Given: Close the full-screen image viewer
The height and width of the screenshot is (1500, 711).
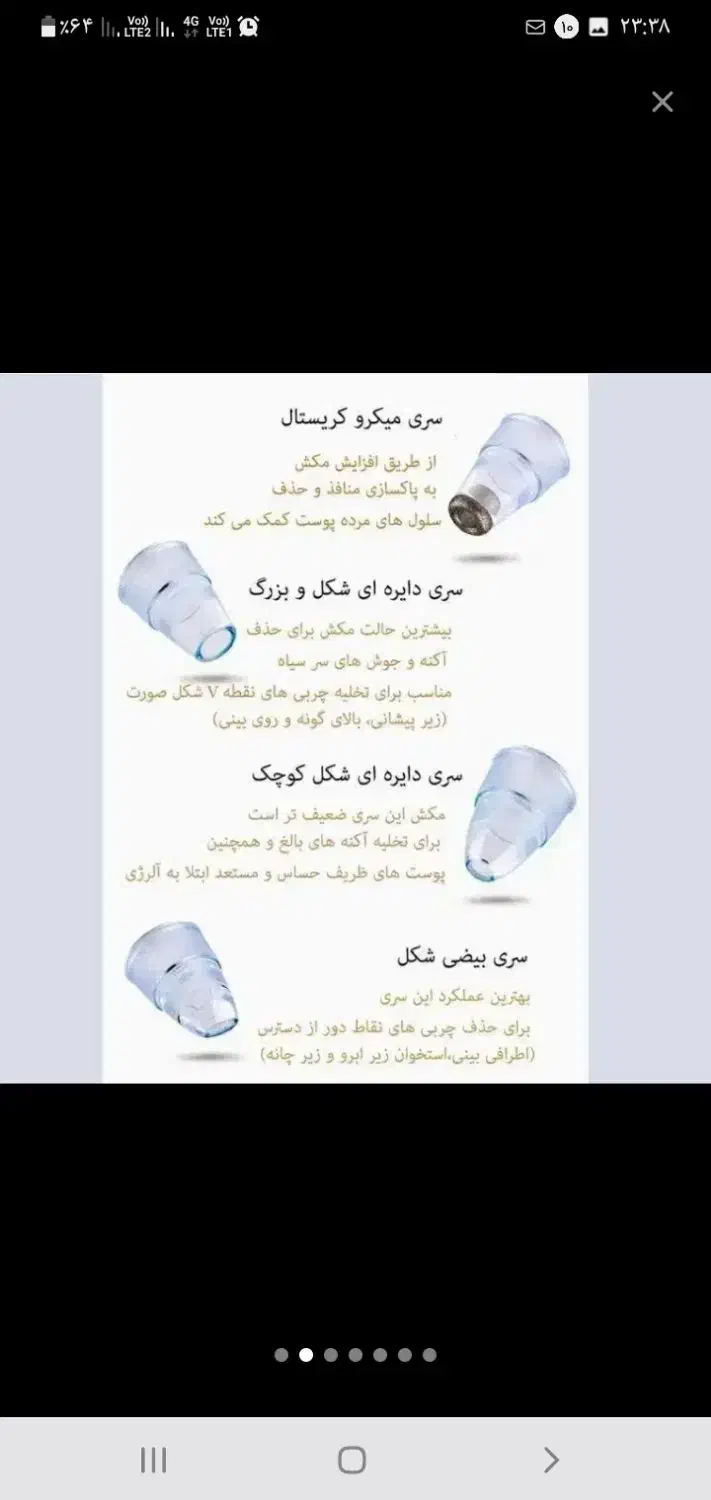Looking at the screenshot, I should (x=662, y=102).
